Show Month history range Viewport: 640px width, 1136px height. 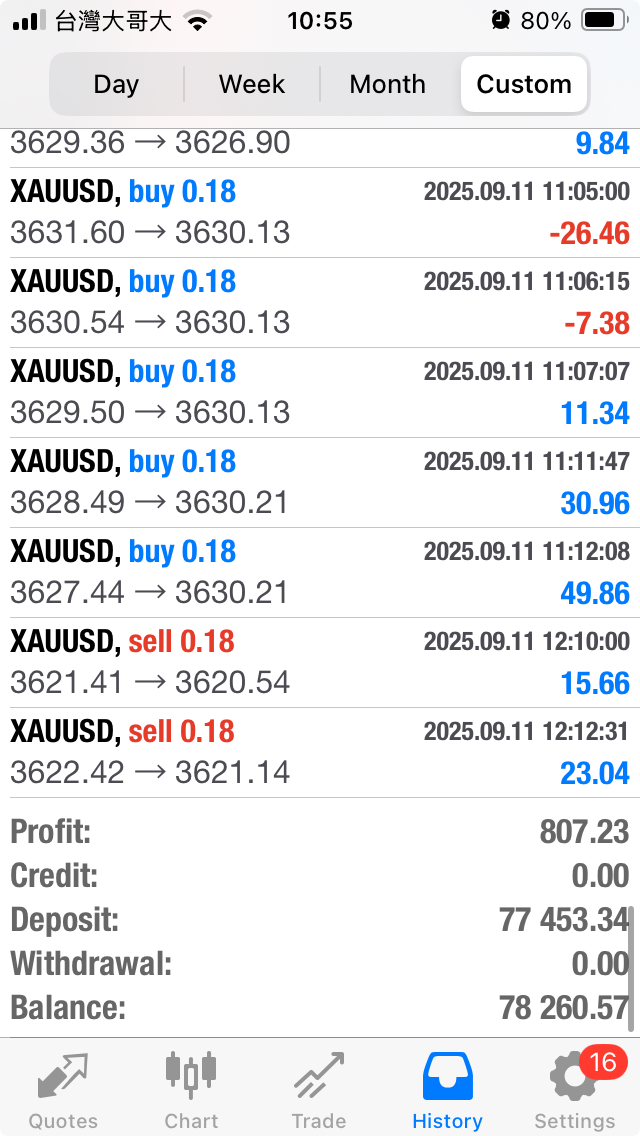pos(388,84)
